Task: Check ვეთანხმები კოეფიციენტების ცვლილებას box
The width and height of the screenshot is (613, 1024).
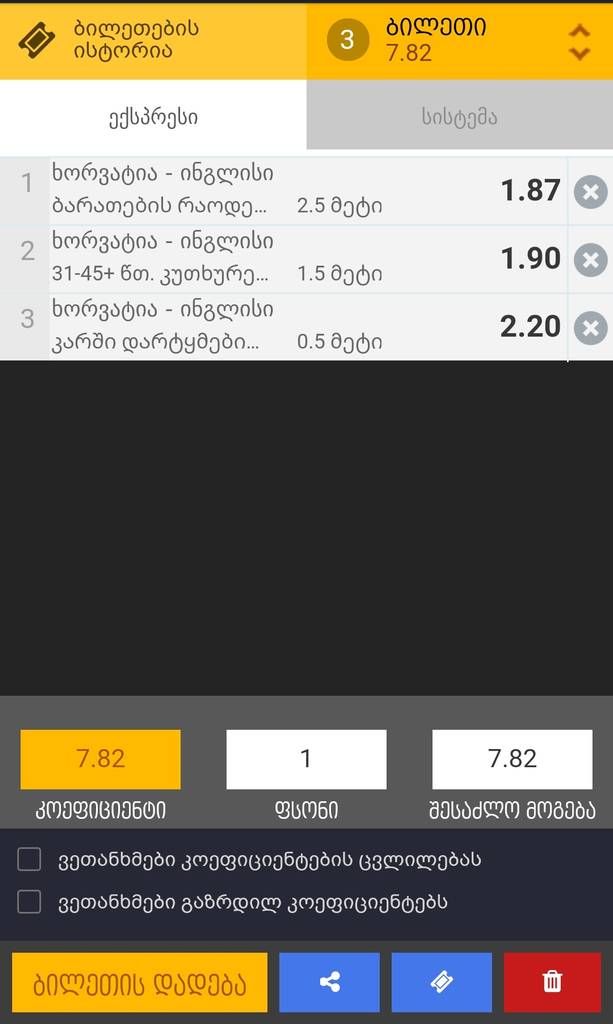Action: pos(30,859)
